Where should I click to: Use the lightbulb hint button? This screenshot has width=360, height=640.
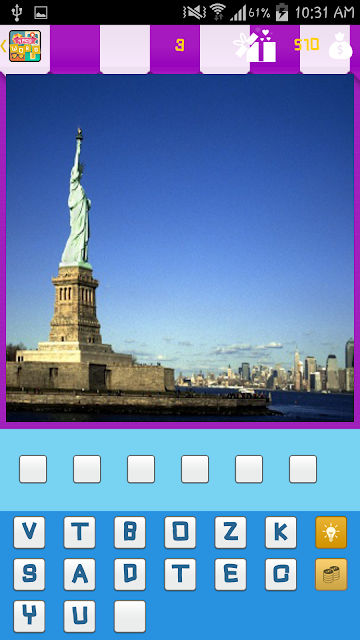[x=331, y=532]
